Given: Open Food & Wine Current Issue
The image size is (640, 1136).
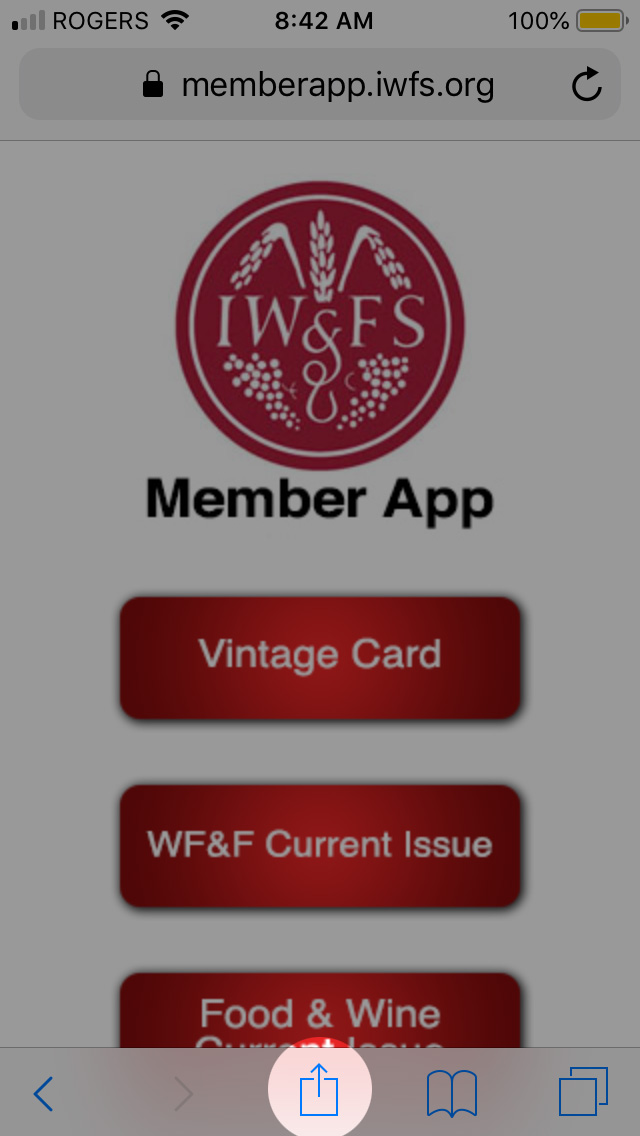Looking at the screenshot, I should click(320, 1010).
